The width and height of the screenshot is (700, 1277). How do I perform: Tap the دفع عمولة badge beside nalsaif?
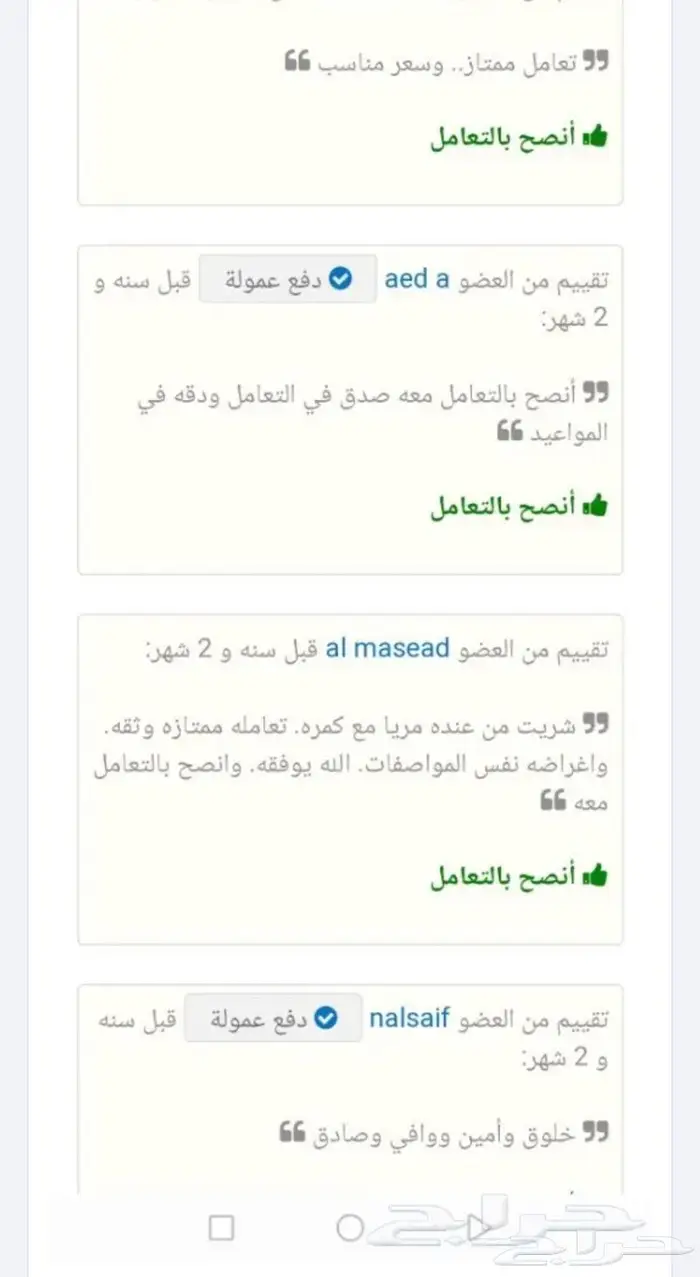tap(273, 1019)
